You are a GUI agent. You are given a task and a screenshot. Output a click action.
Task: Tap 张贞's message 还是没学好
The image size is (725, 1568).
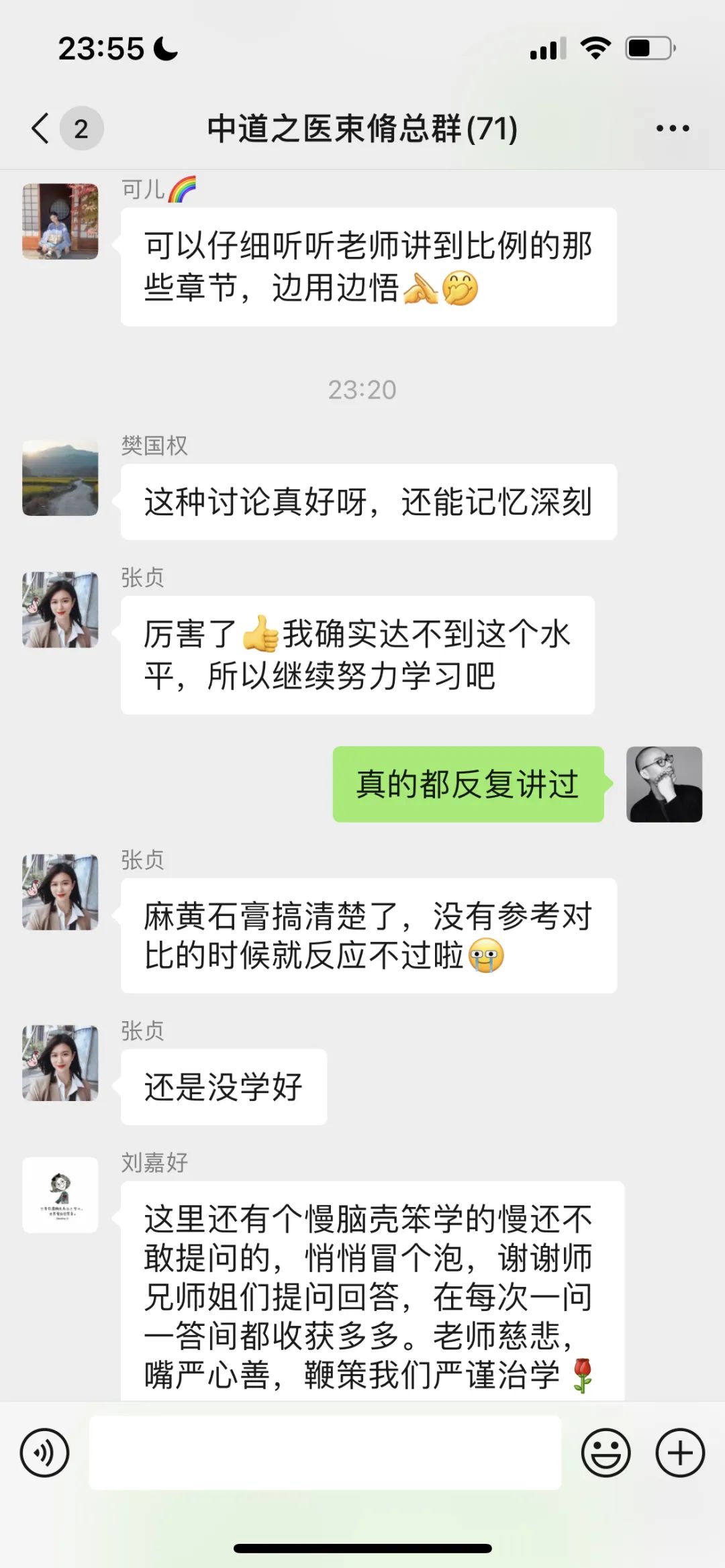(223, 1086)
